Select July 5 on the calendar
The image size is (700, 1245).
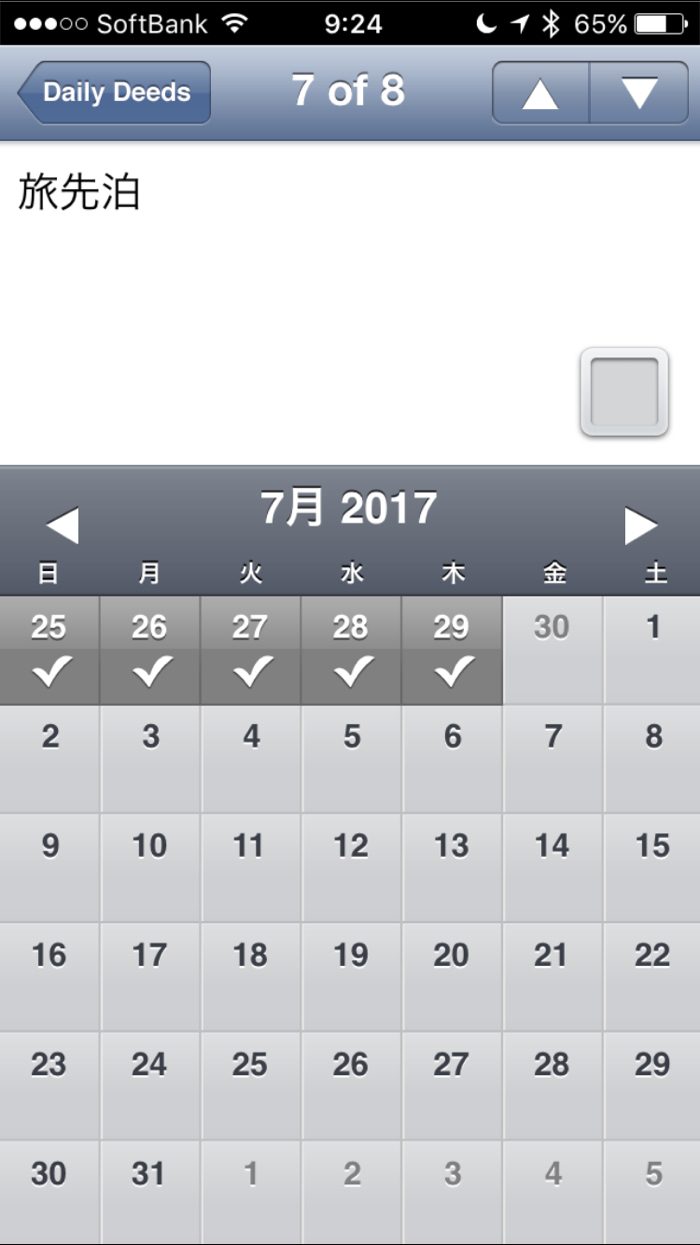pyautogui.click(x=352, y=758)
